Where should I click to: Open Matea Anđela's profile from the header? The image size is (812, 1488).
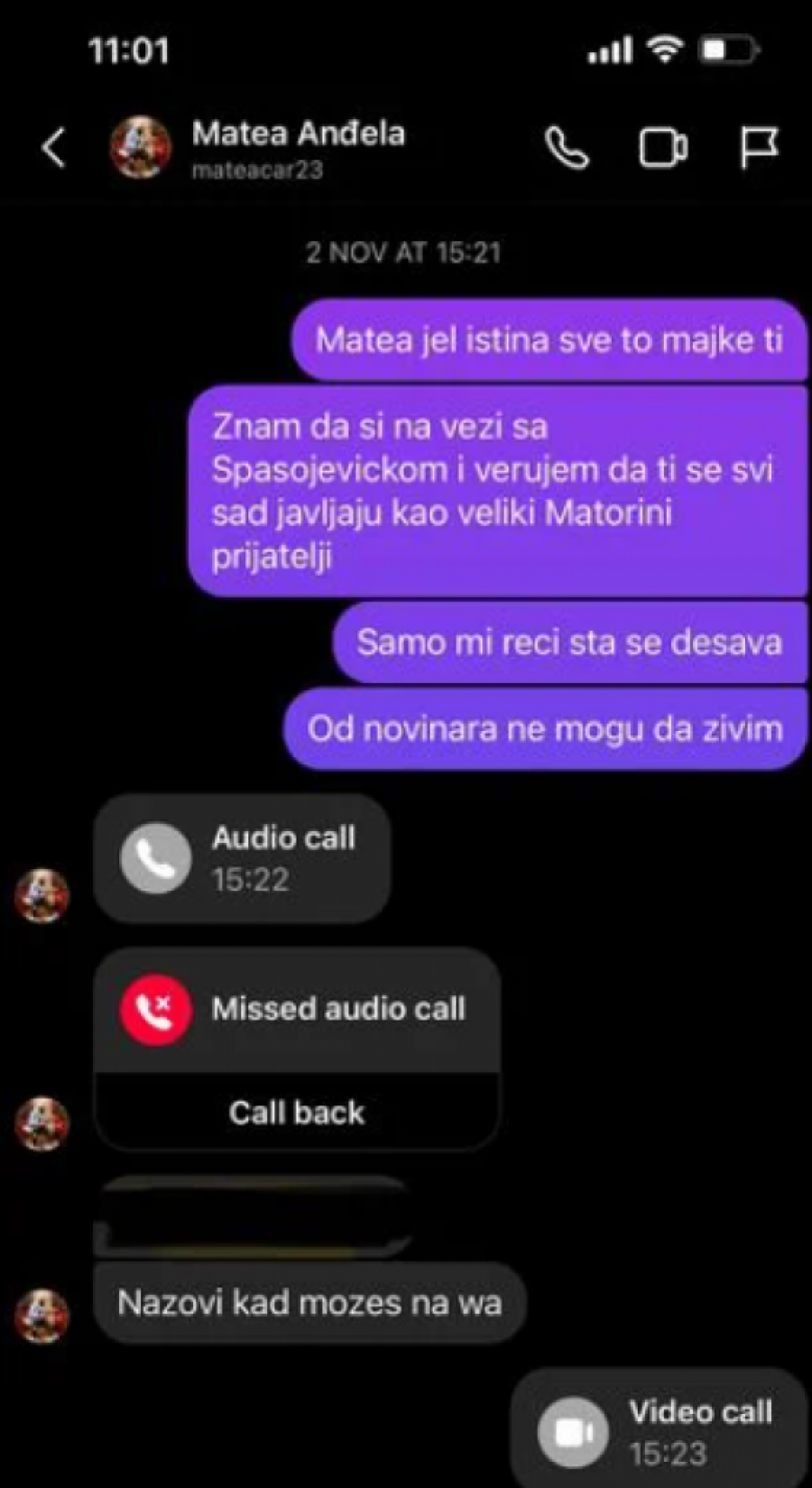pyautogui.click(x=298, y=147)
